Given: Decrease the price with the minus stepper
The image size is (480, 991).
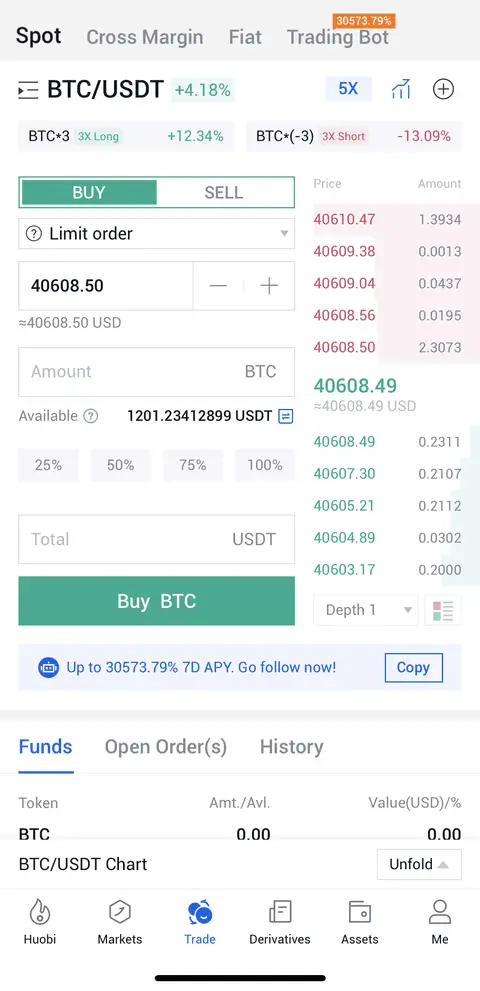Looking at the screenshot, I should [218, 286].
